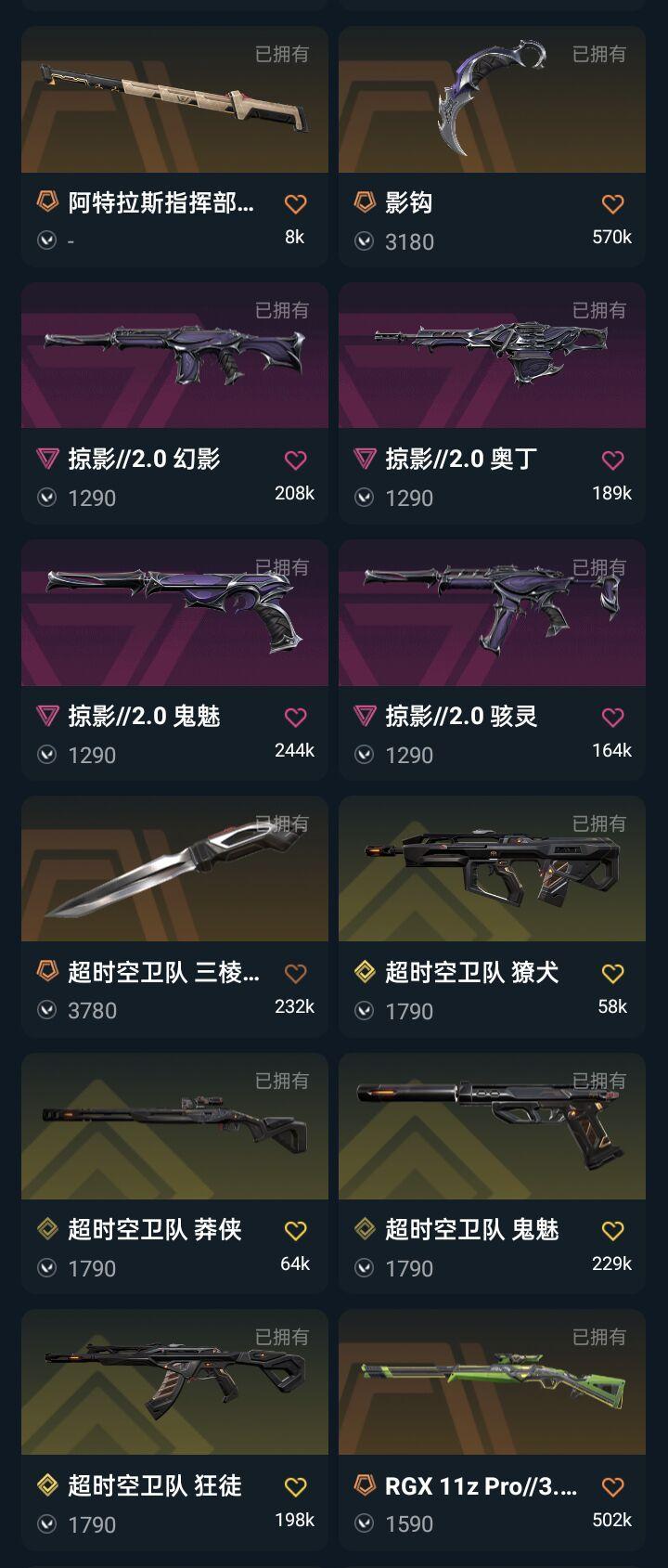Unfavorite 超时空卫队 鬼魅

[x=610, y=1230]
